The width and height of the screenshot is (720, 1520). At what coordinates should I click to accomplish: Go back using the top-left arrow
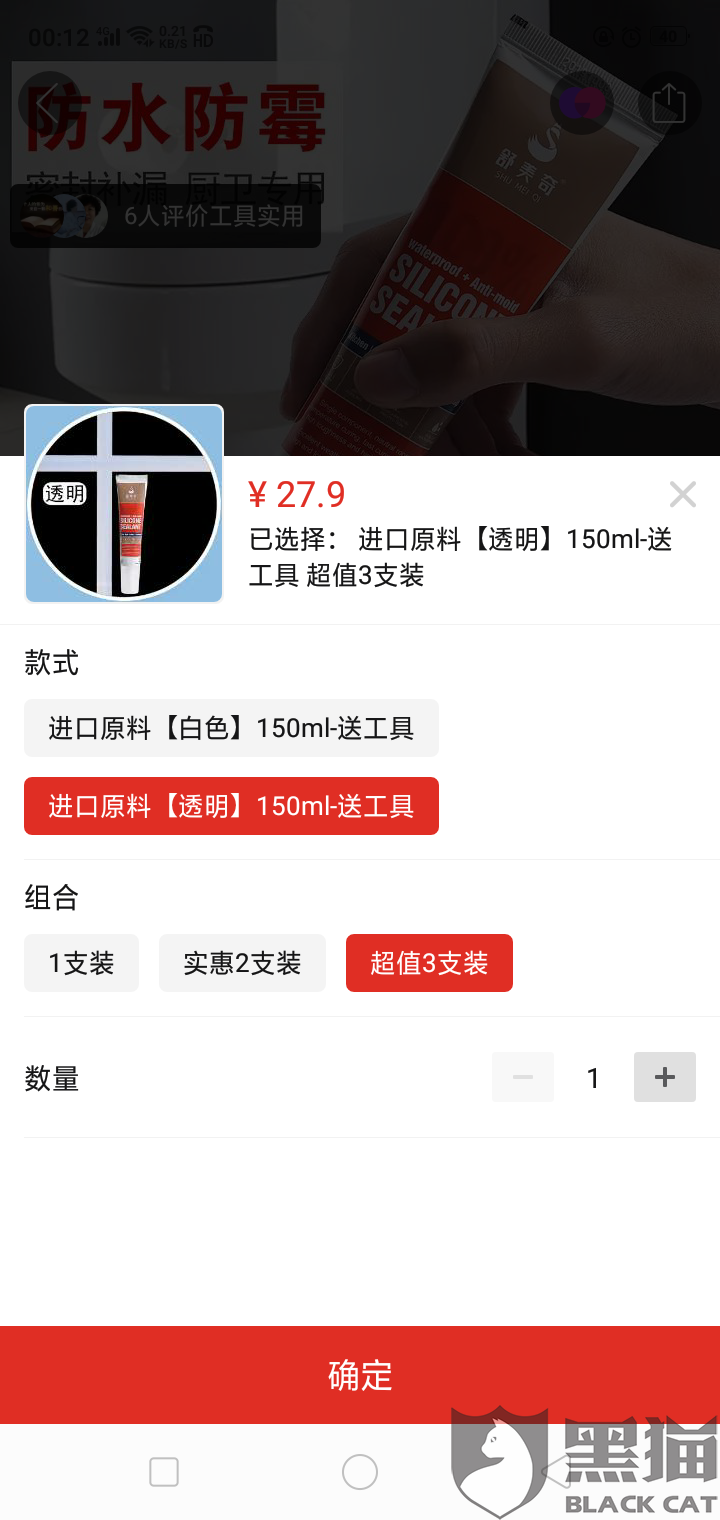point(48,102)
